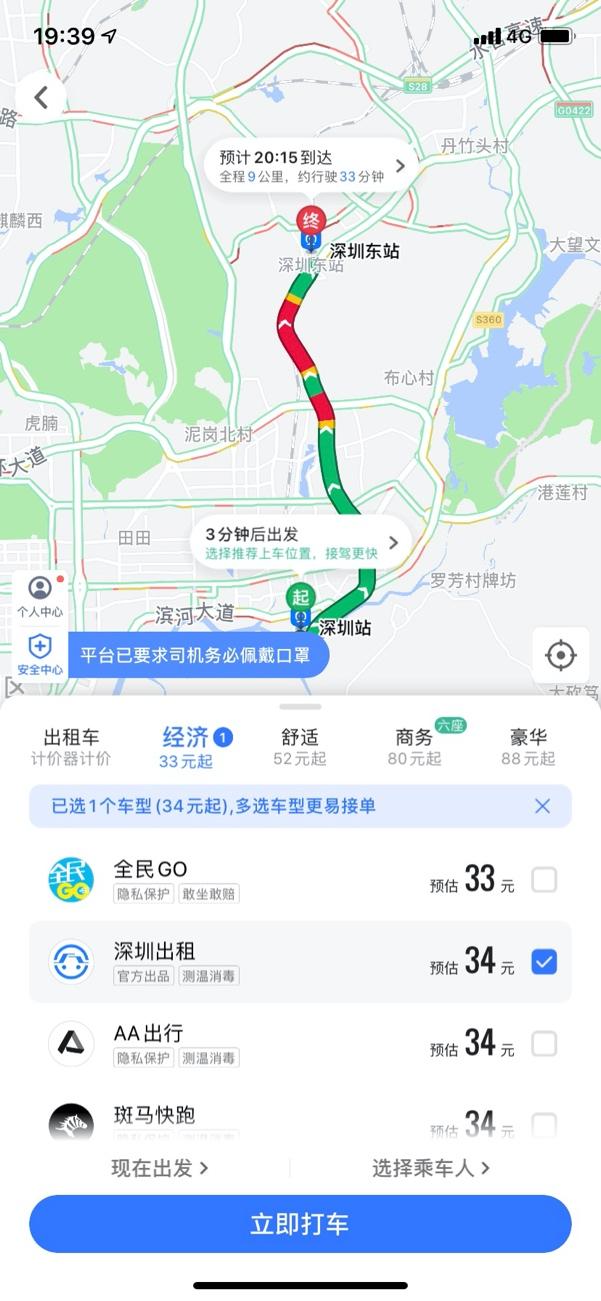Image resolution: width=601 pixels, height=1301 pixels.
Task: Select the 经济 economy tab
Action: [186, 747]
